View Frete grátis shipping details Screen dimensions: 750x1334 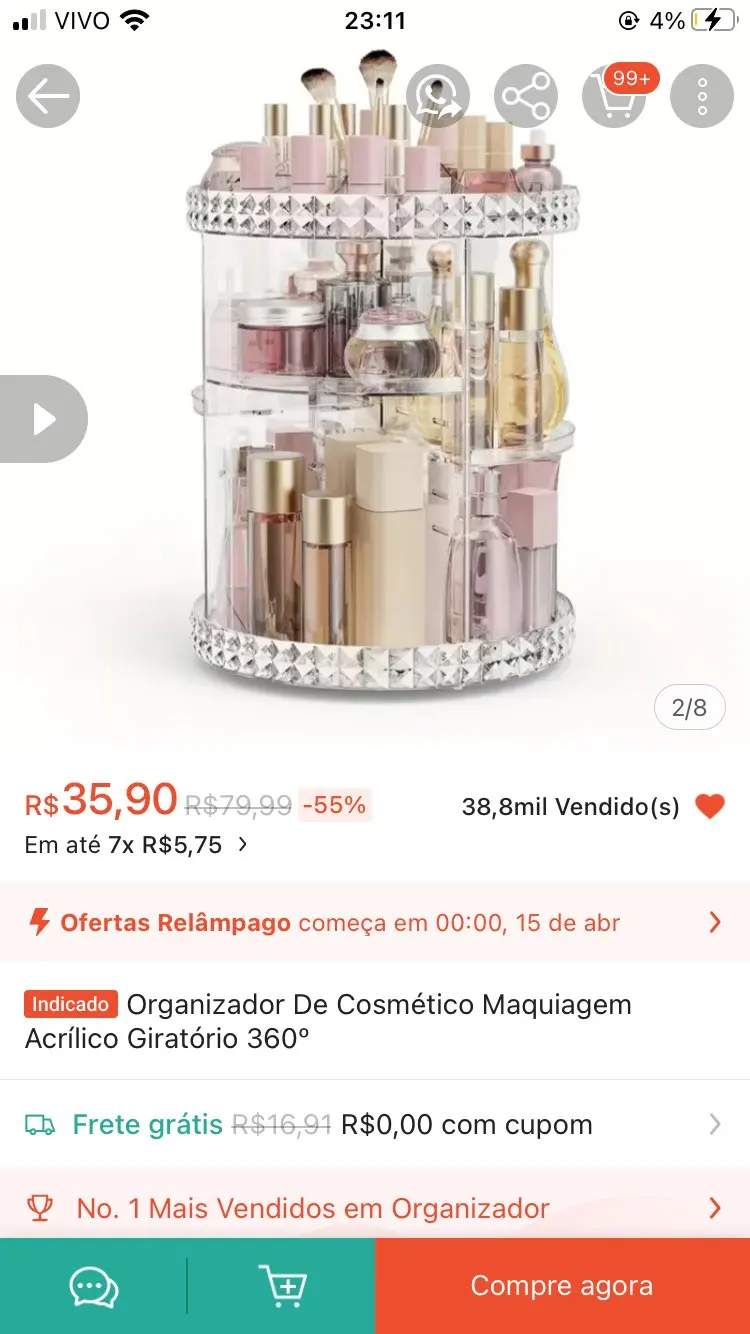[375, 1124]
